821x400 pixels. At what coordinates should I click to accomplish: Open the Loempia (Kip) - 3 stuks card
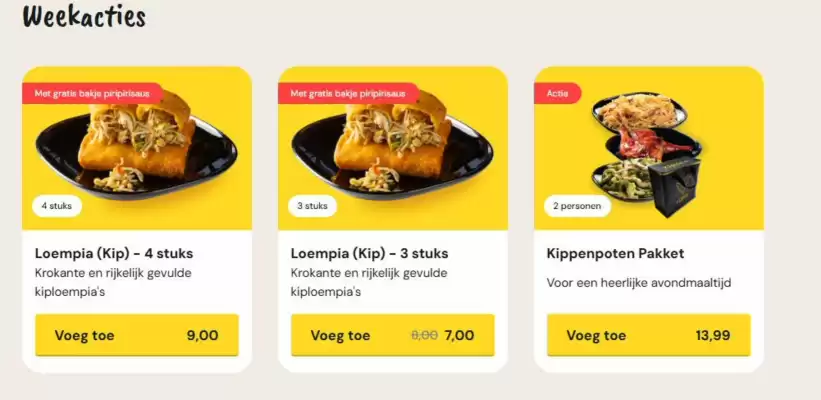(x=393, y=150)
